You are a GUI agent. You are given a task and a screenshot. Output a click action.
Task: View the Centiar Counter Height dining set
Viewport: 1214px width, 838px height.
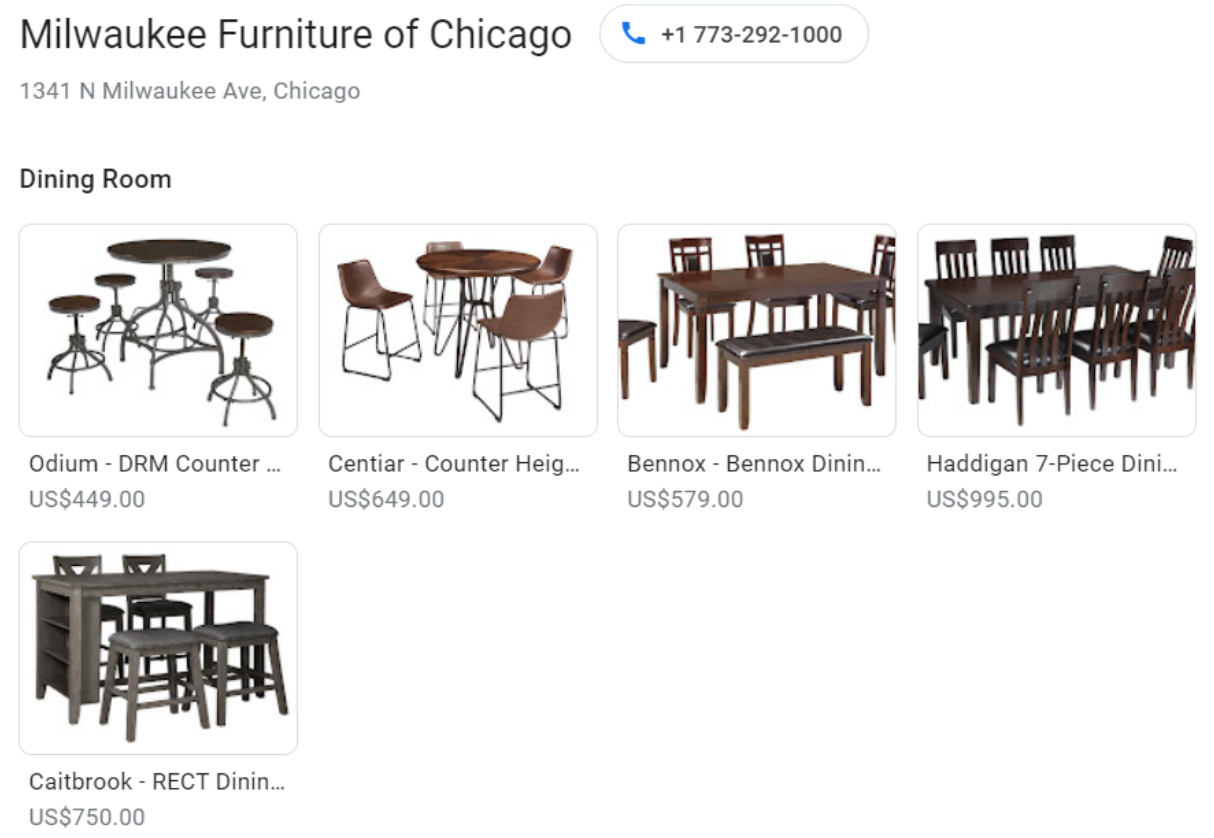pyautogui.click(x=458, y=331)
